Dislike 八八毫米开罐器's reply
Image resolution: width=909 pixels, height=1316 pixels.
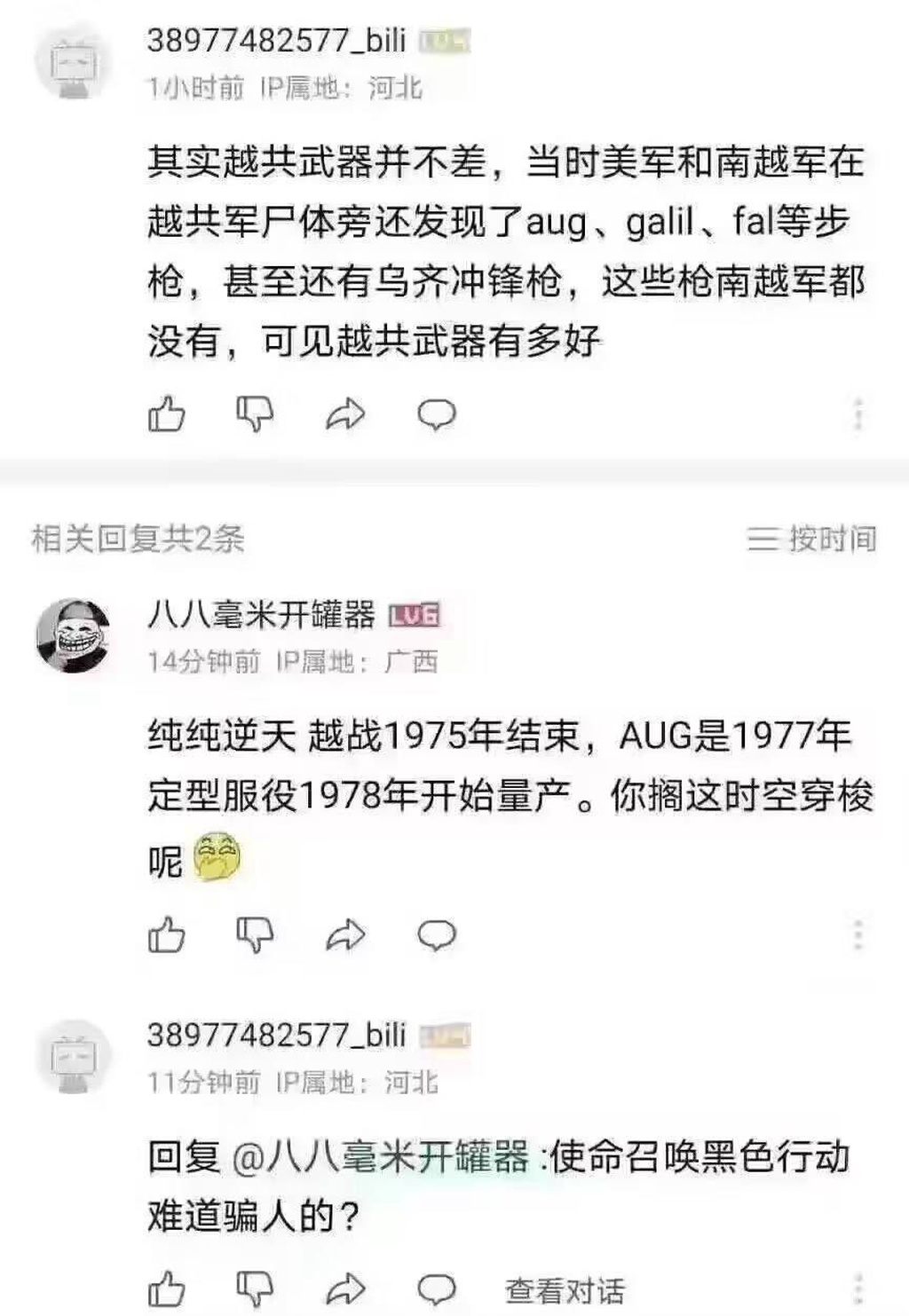pos(256,934)
